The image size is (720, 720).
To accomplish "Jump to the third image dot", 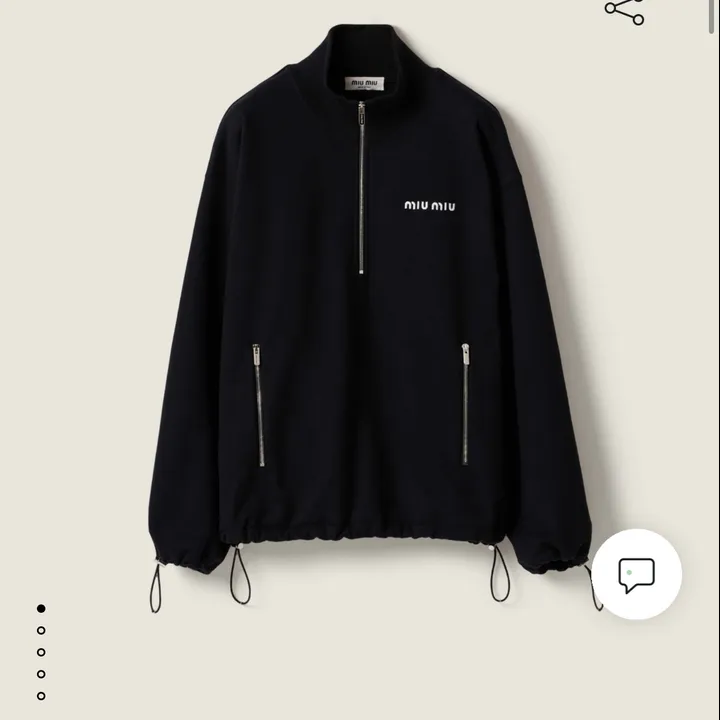I will (x=41, y=652).
